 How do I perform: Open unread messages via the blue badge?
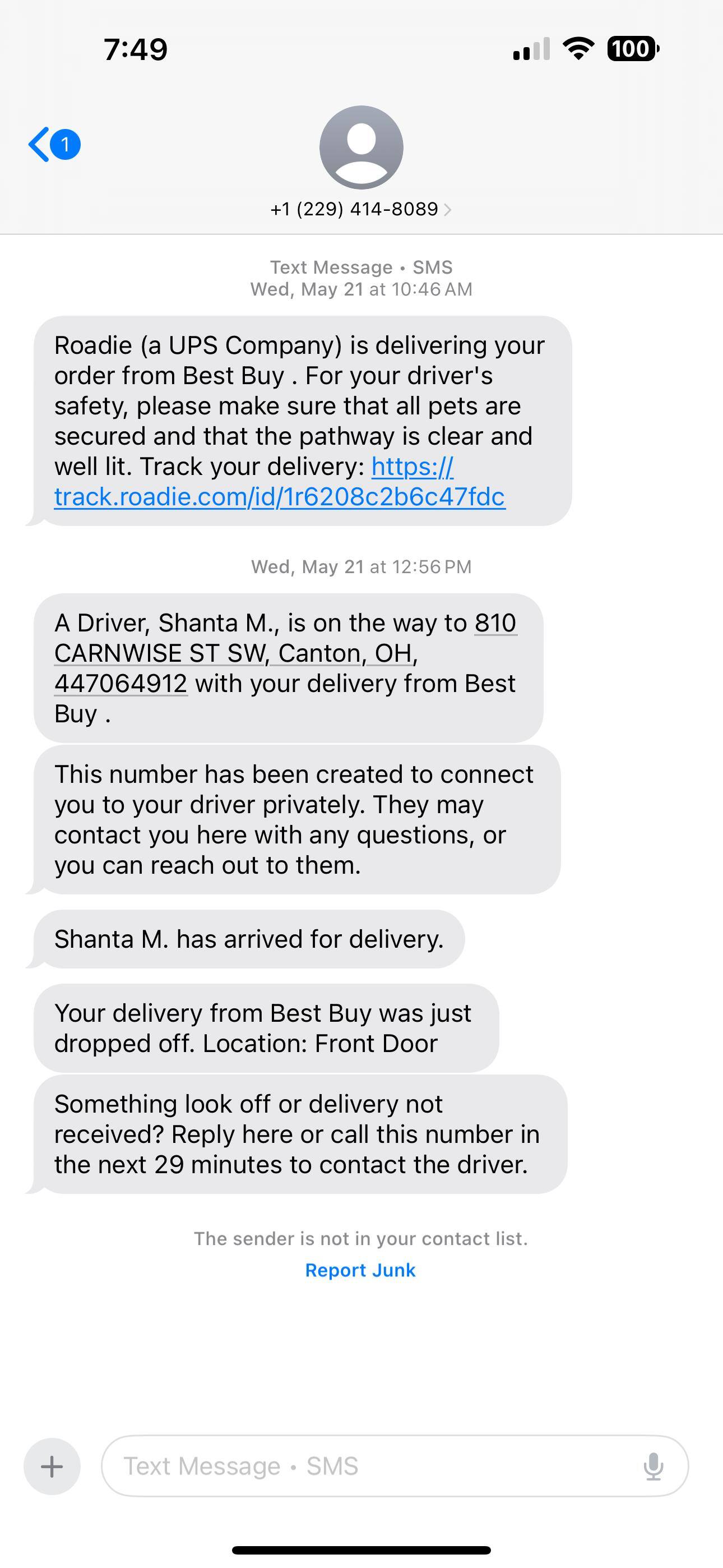[x=63, y=144]
